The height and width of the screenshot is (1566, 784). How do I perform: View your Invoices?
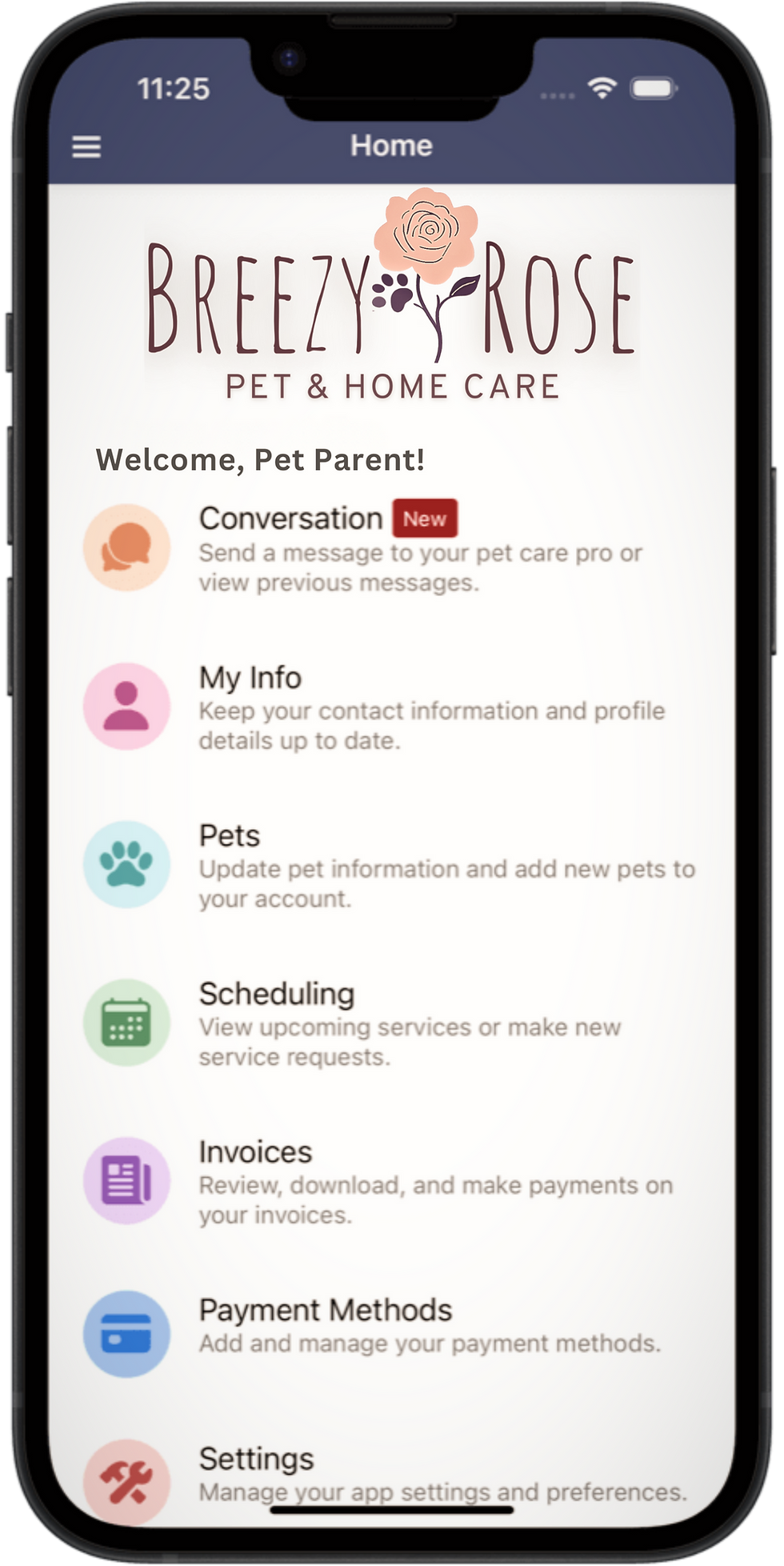pos(255,1152)
